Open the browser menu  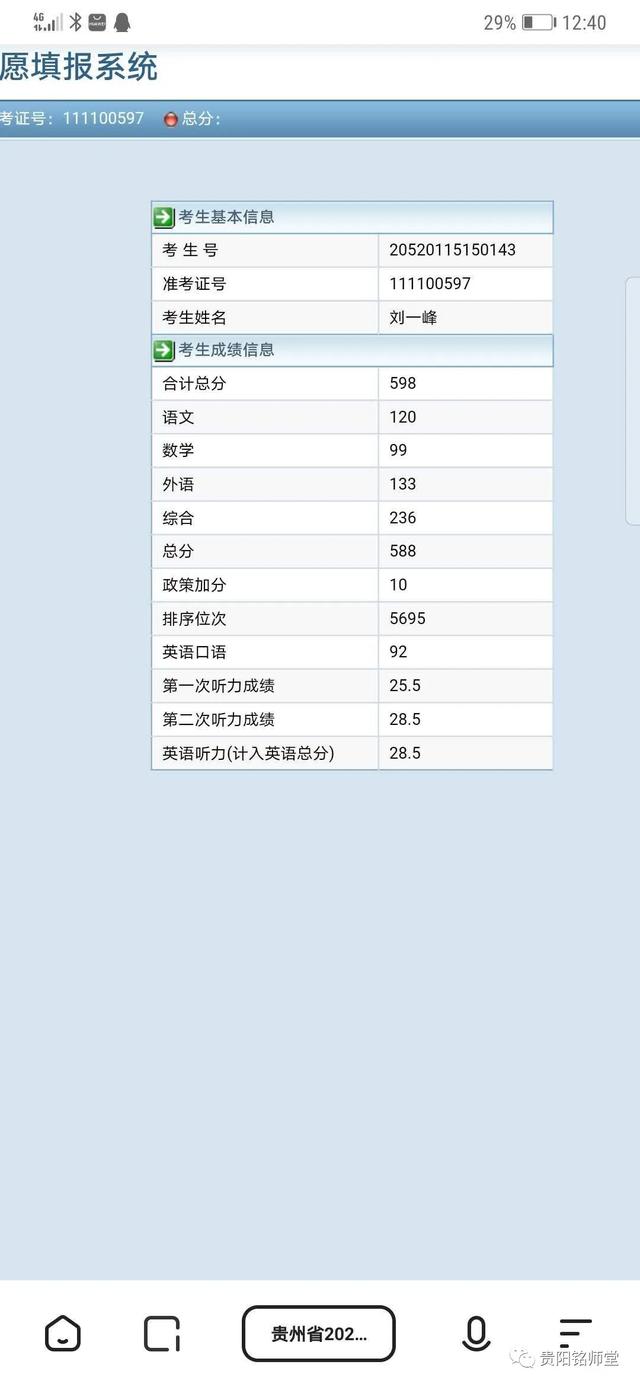575,1334
